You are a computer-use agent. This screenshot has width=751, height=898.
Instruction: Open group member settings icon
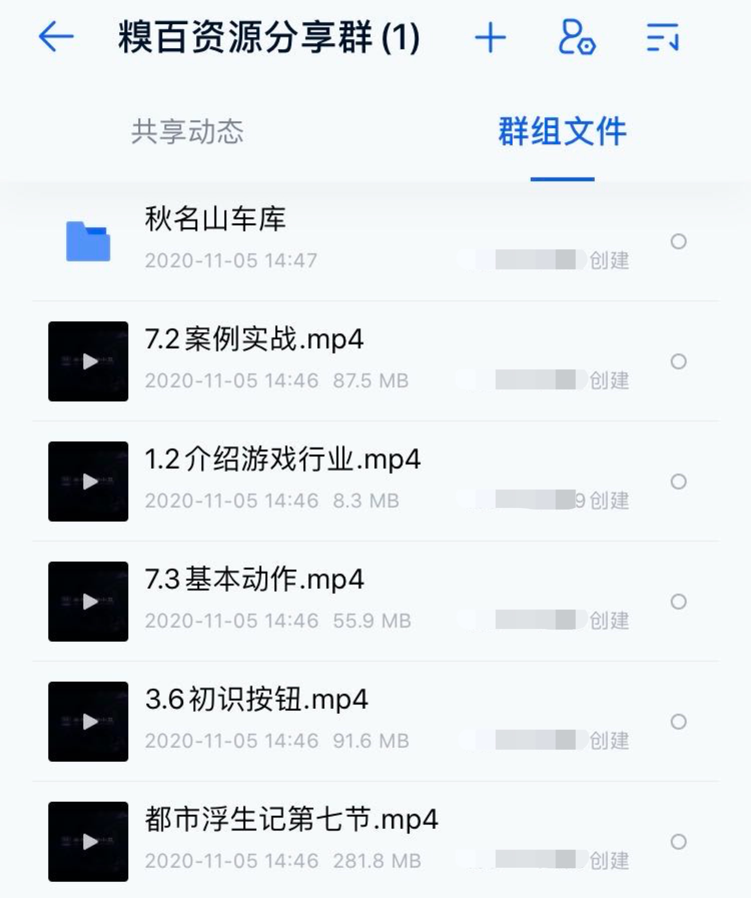[576, 38]
